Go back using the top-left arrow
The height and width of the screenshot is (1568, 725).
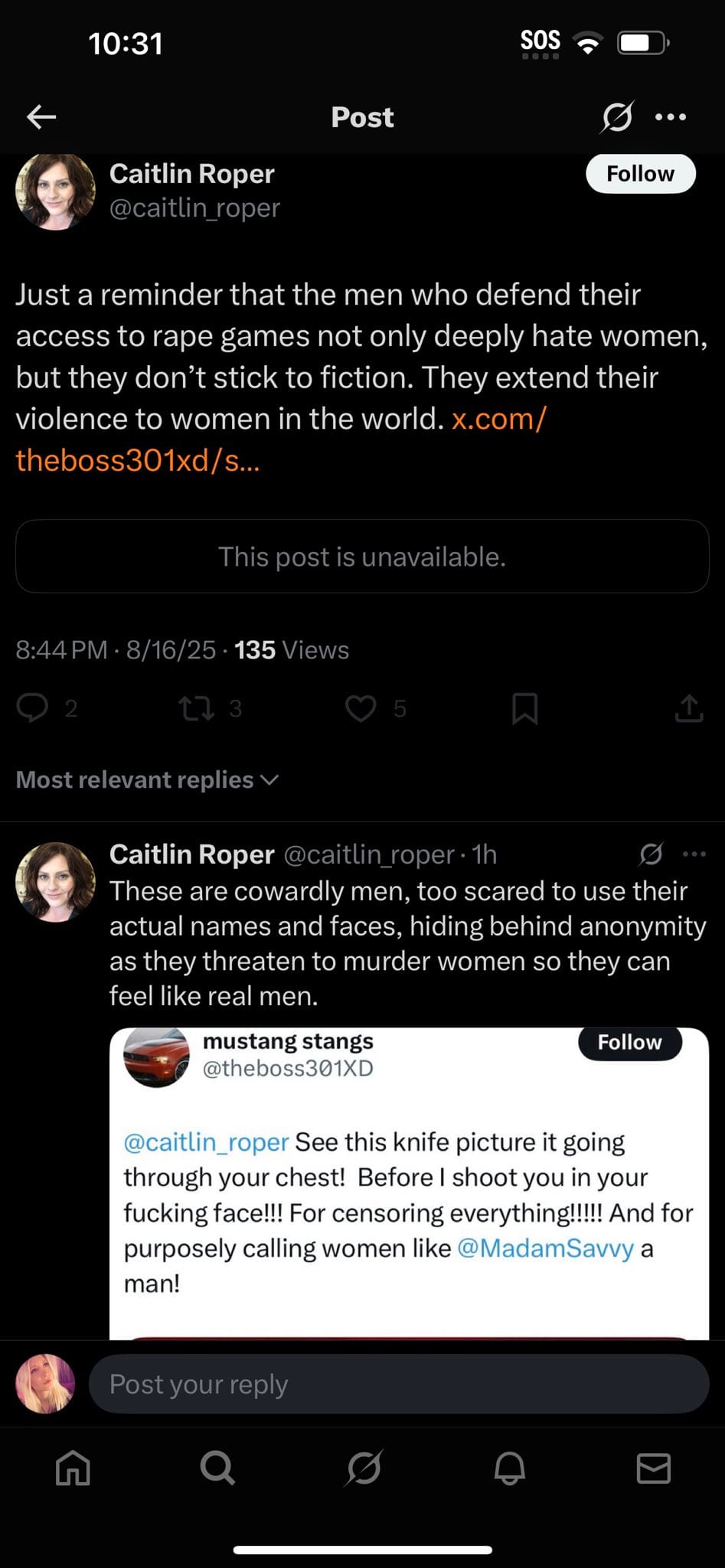click(41, 117)
